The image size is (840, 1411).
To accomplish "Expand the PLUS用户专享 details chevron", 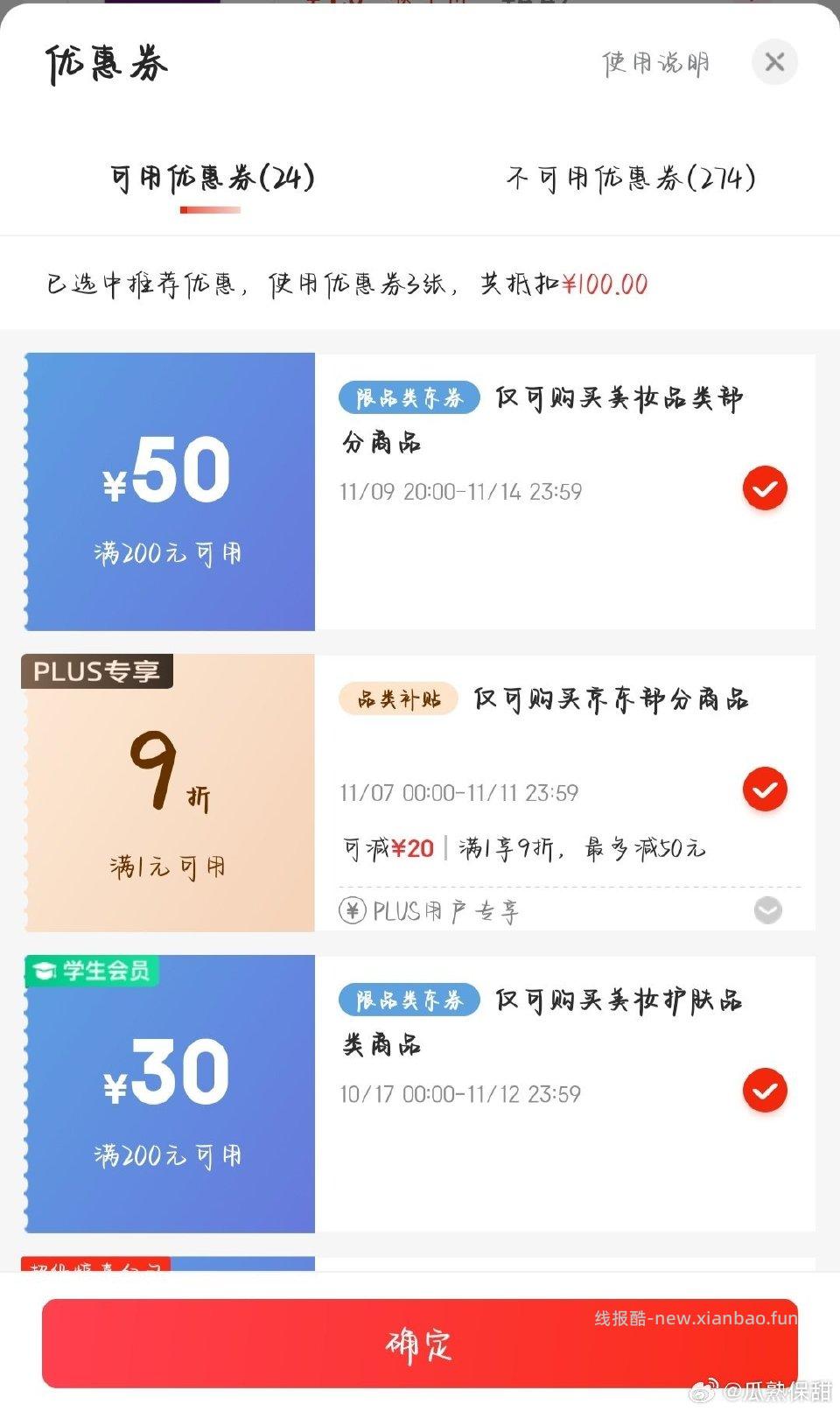I will (767, 911).
